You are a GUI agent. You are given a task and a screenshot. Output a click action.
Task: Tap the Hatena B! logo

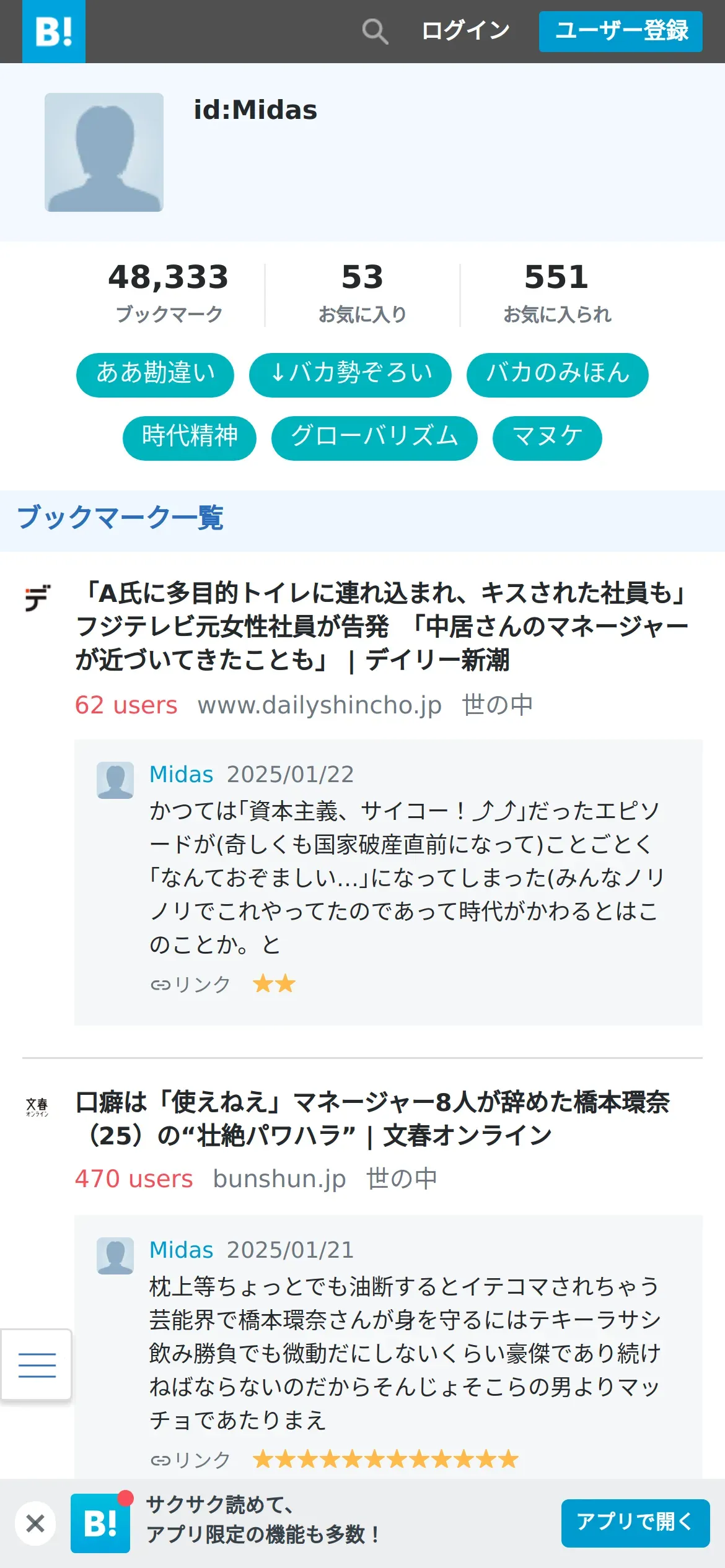[x=54, y=32]
